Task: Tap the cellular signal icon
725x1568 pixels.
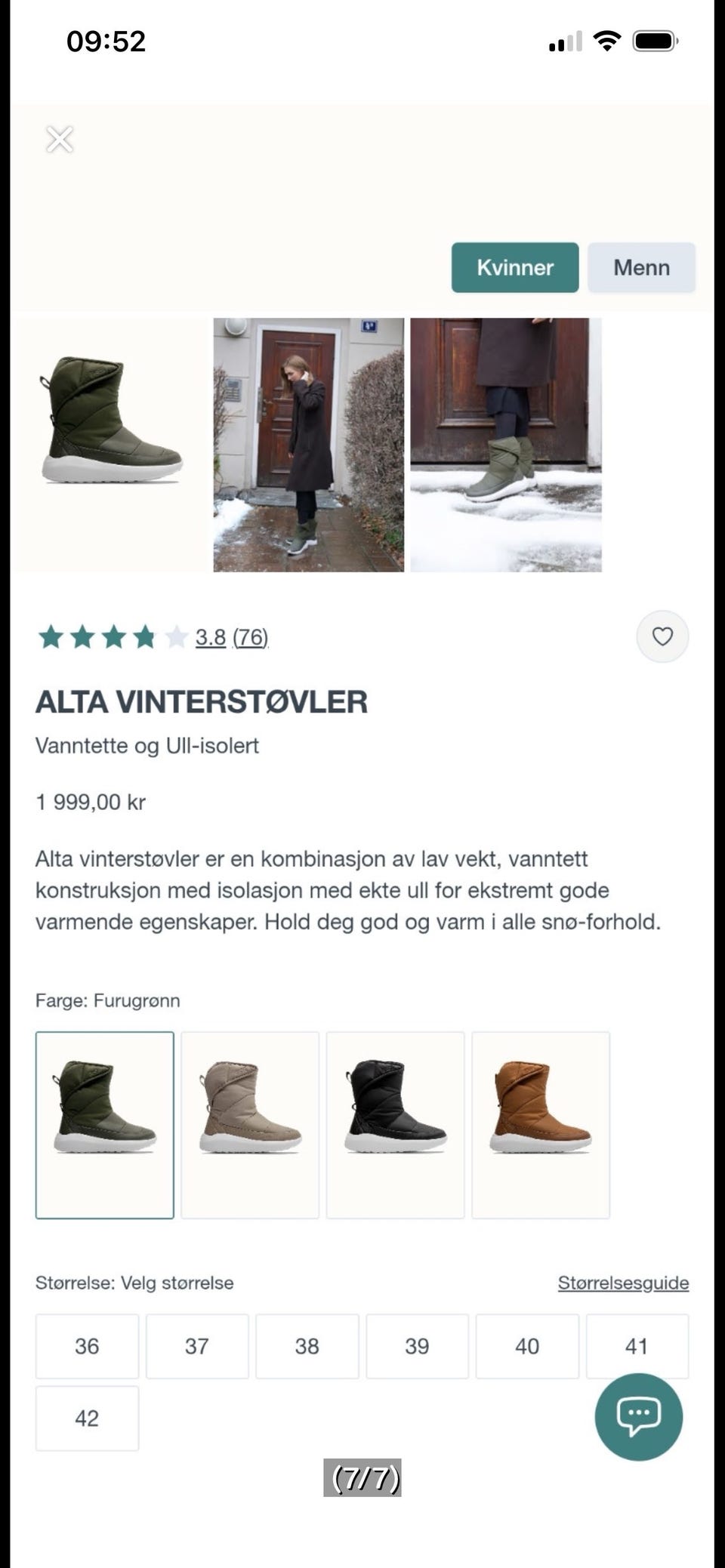Action: tap(567, 42)
